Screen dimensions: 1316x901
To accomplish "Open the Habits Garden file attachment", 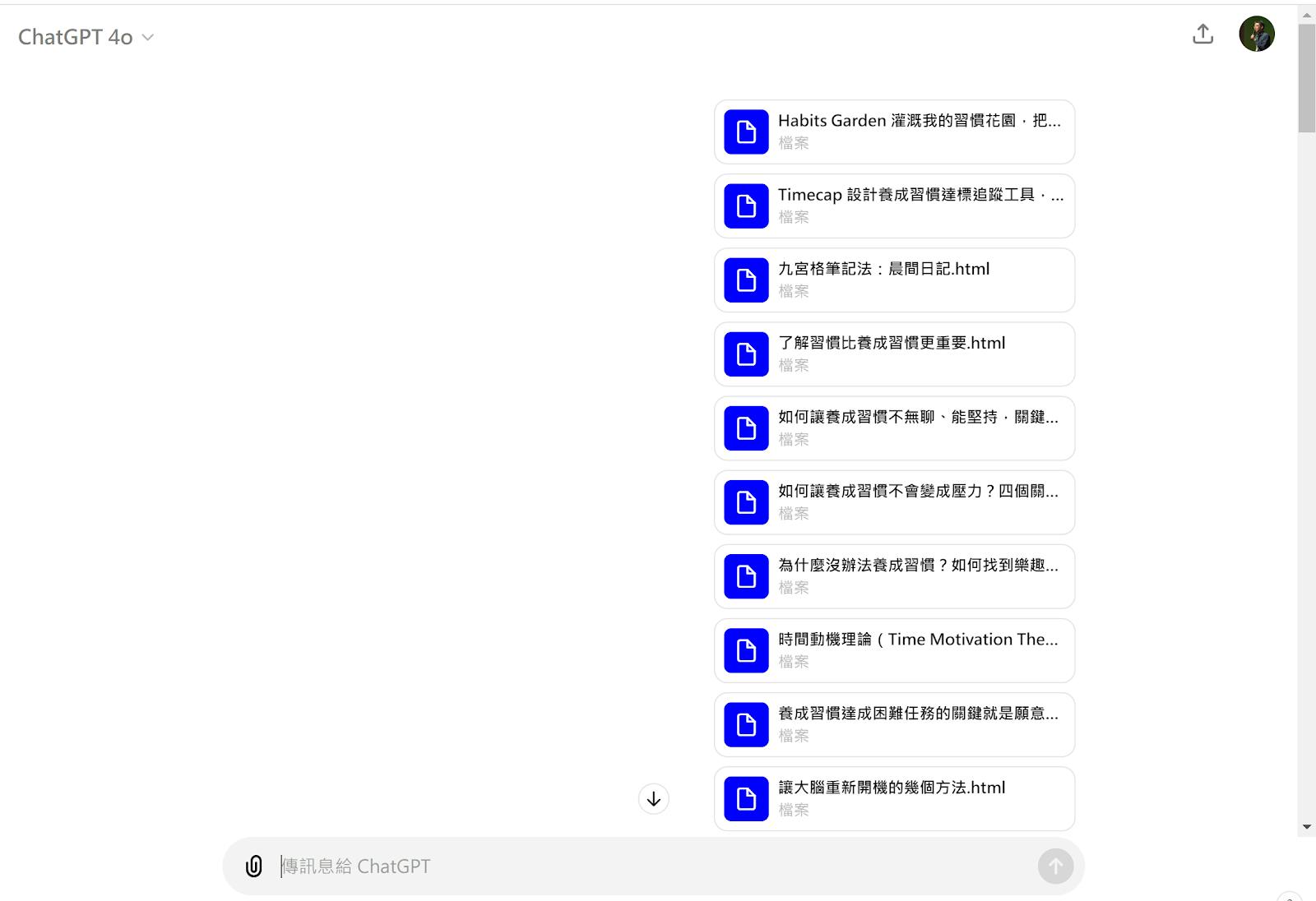I will [894, 132].
